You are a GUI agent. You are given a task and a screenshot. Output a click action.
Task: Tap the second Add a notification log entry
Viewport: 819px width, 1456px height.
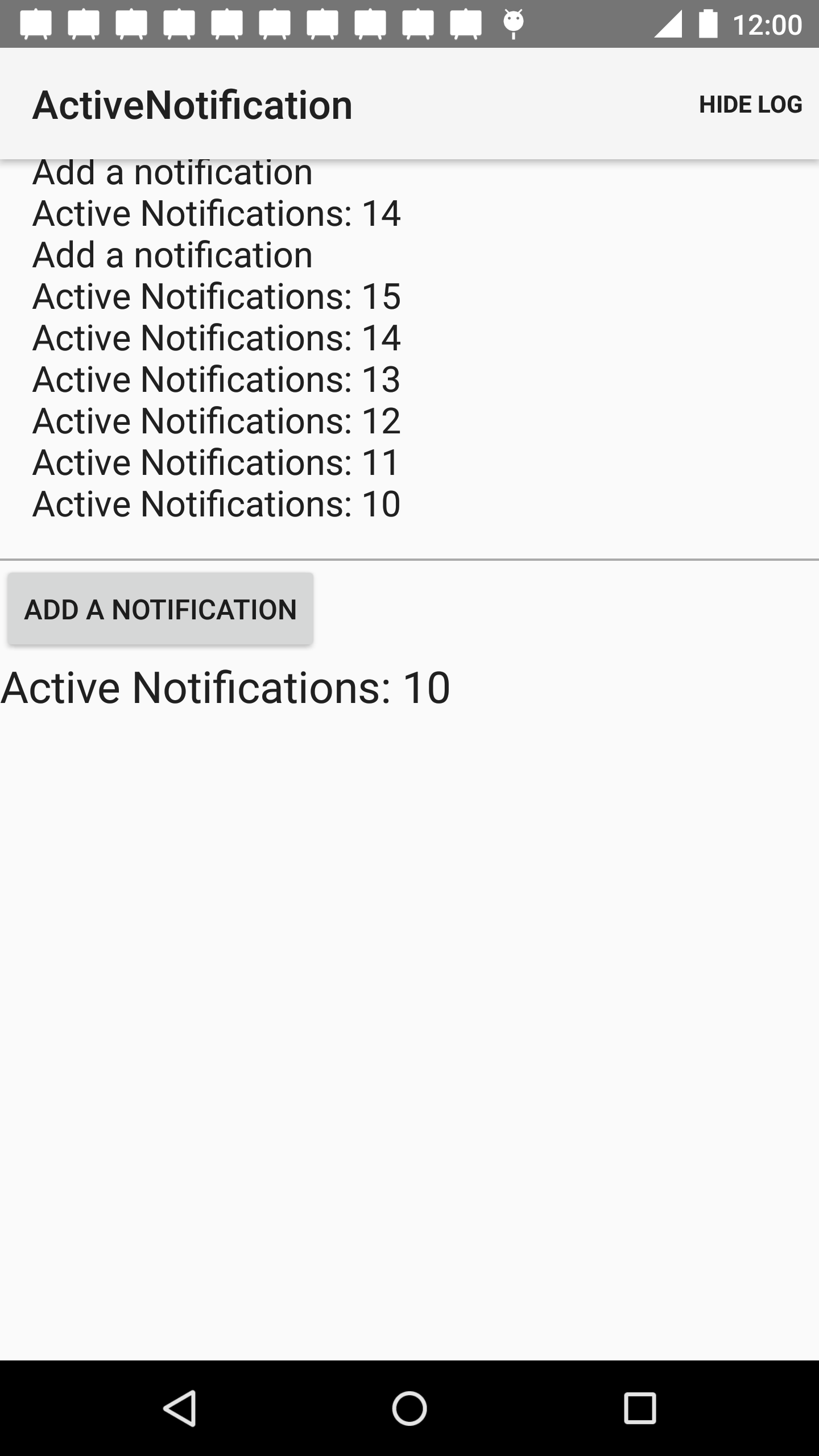pyautogui.click(x=172, y=254)
